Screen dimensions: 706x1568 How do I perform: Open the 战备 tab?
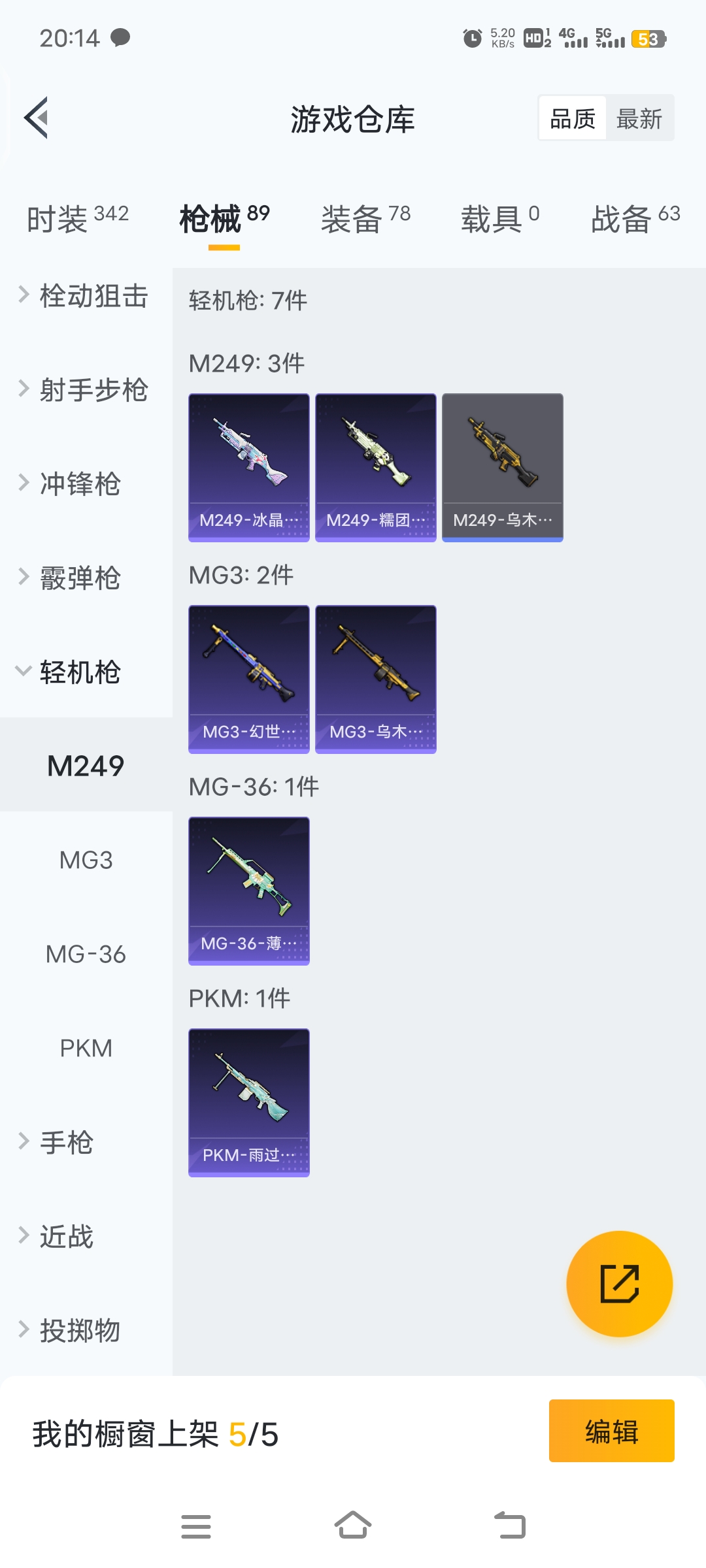pos(635,218)
